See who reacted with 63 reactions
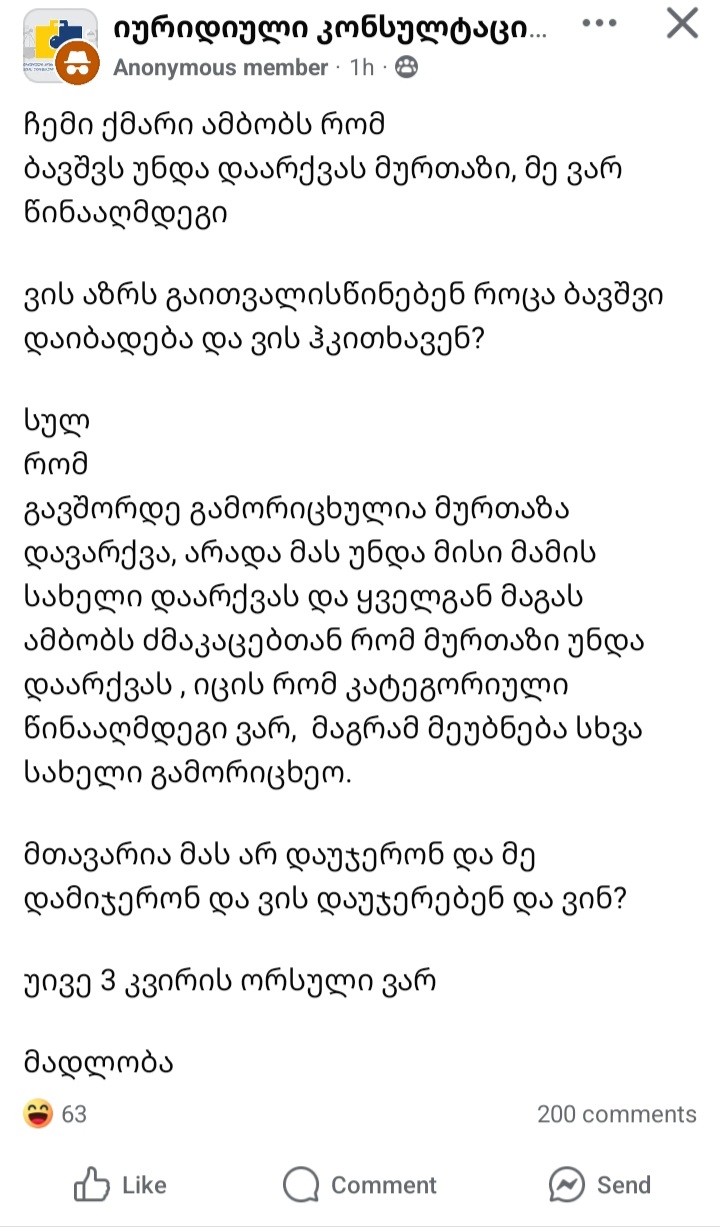This screenshot has width=720, height=1227. [x=55, y=1114]
